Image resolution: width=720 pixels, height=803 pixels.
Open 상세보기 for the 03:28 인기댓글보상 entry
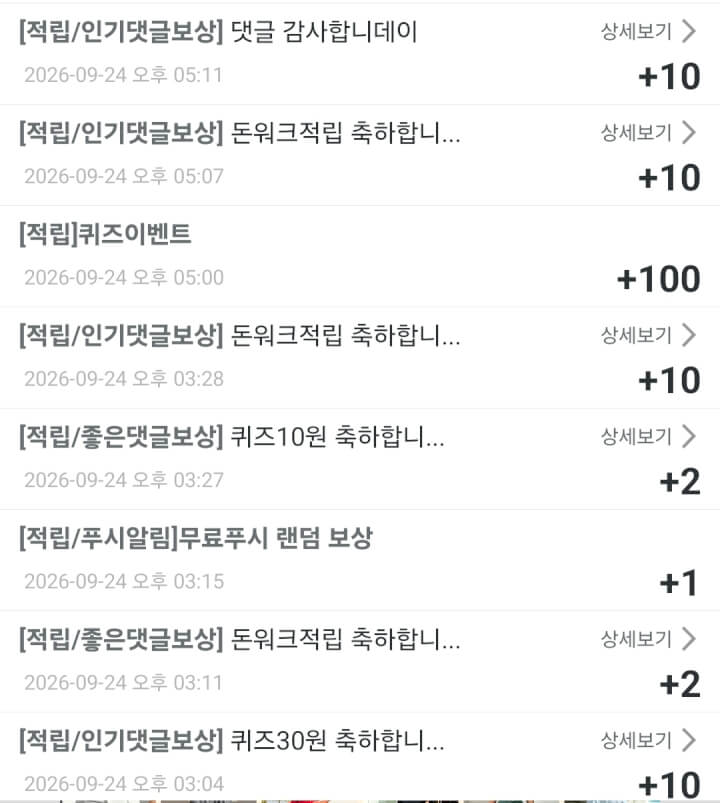pos(648,335)
